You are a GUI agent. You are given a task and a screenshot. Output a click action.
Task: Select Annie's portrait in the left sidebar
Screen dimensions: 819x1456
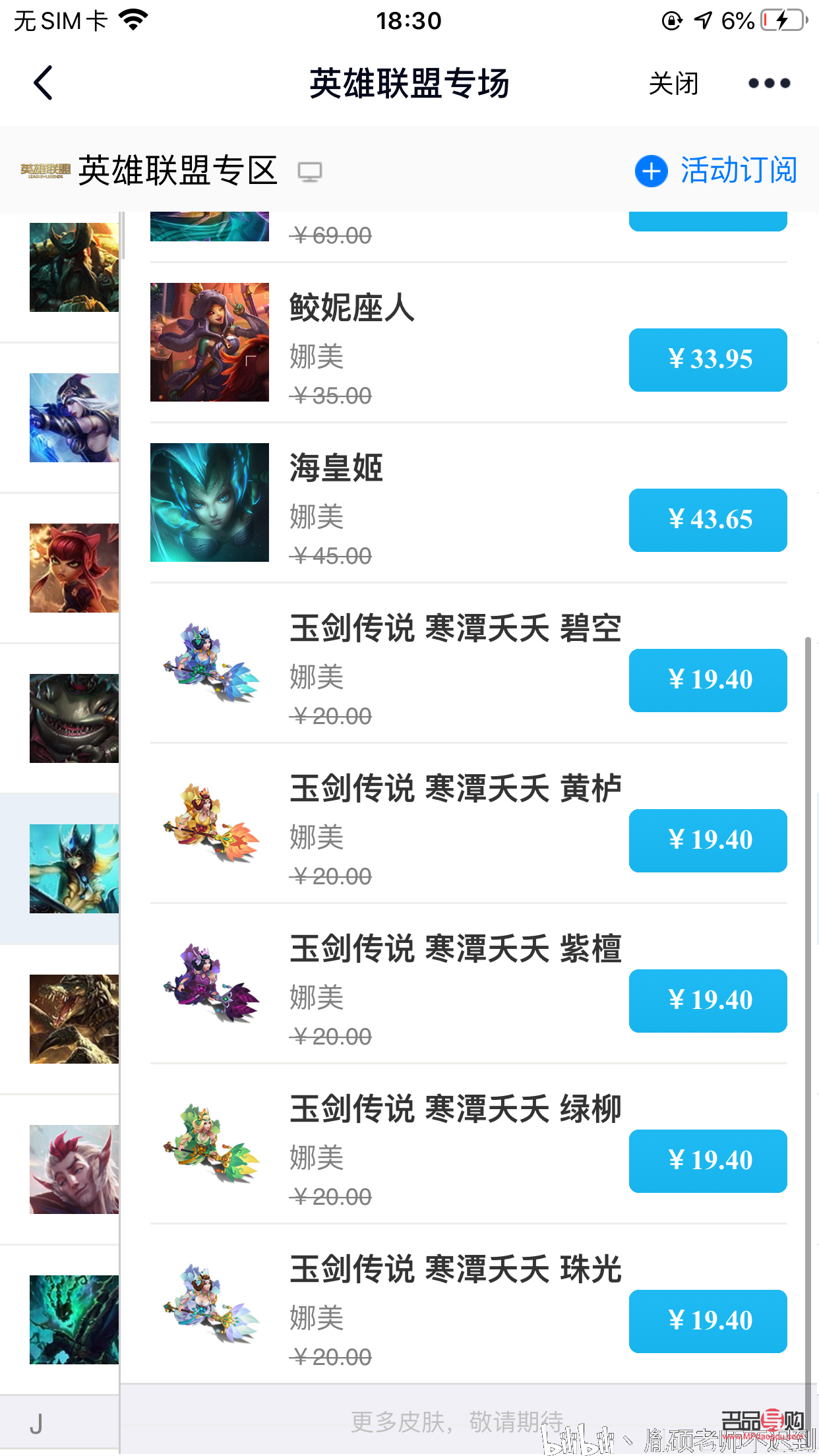click(x=74, y=567)
